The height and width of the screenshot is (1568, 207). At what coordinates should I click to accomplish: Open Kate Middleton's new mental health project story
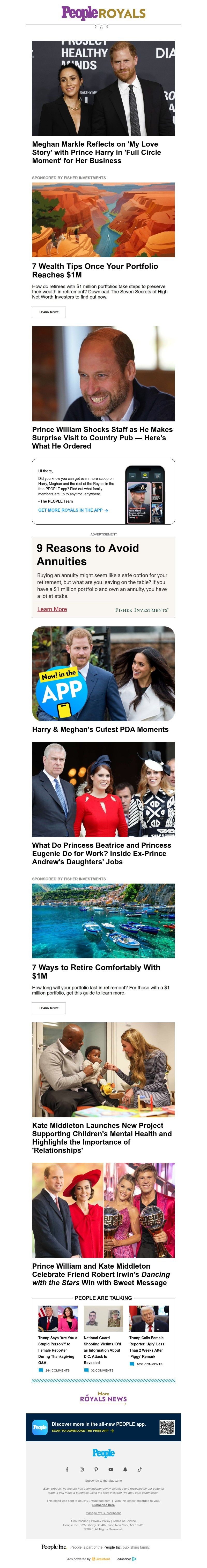[x=102, y=1138]
